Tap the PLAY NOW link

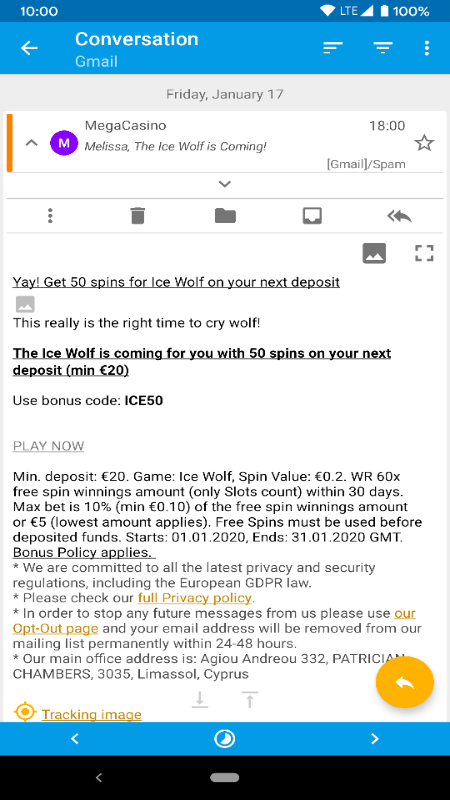(48, 446)
